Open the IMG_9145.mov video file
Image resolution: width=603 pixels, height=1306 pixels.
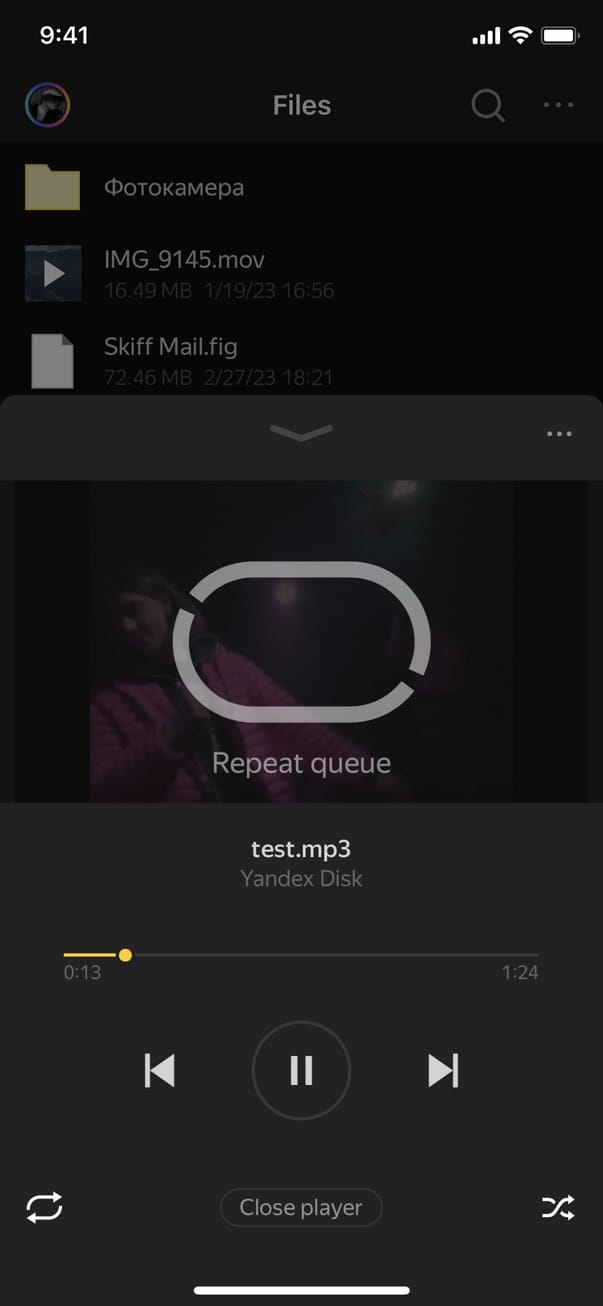click(184, 272)
